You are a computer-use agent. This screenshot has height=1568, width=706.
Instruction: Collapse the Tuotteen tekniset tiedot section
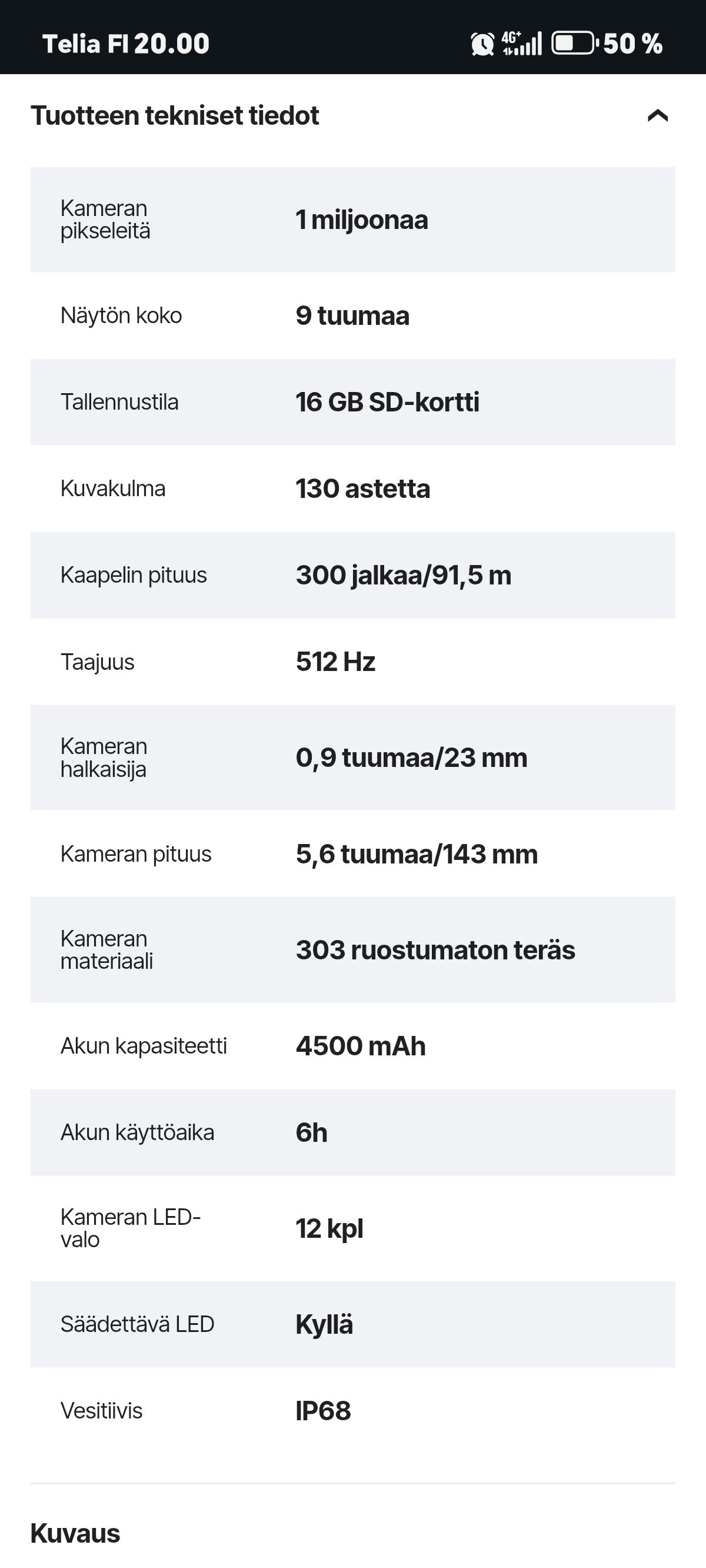coord(657,115)
